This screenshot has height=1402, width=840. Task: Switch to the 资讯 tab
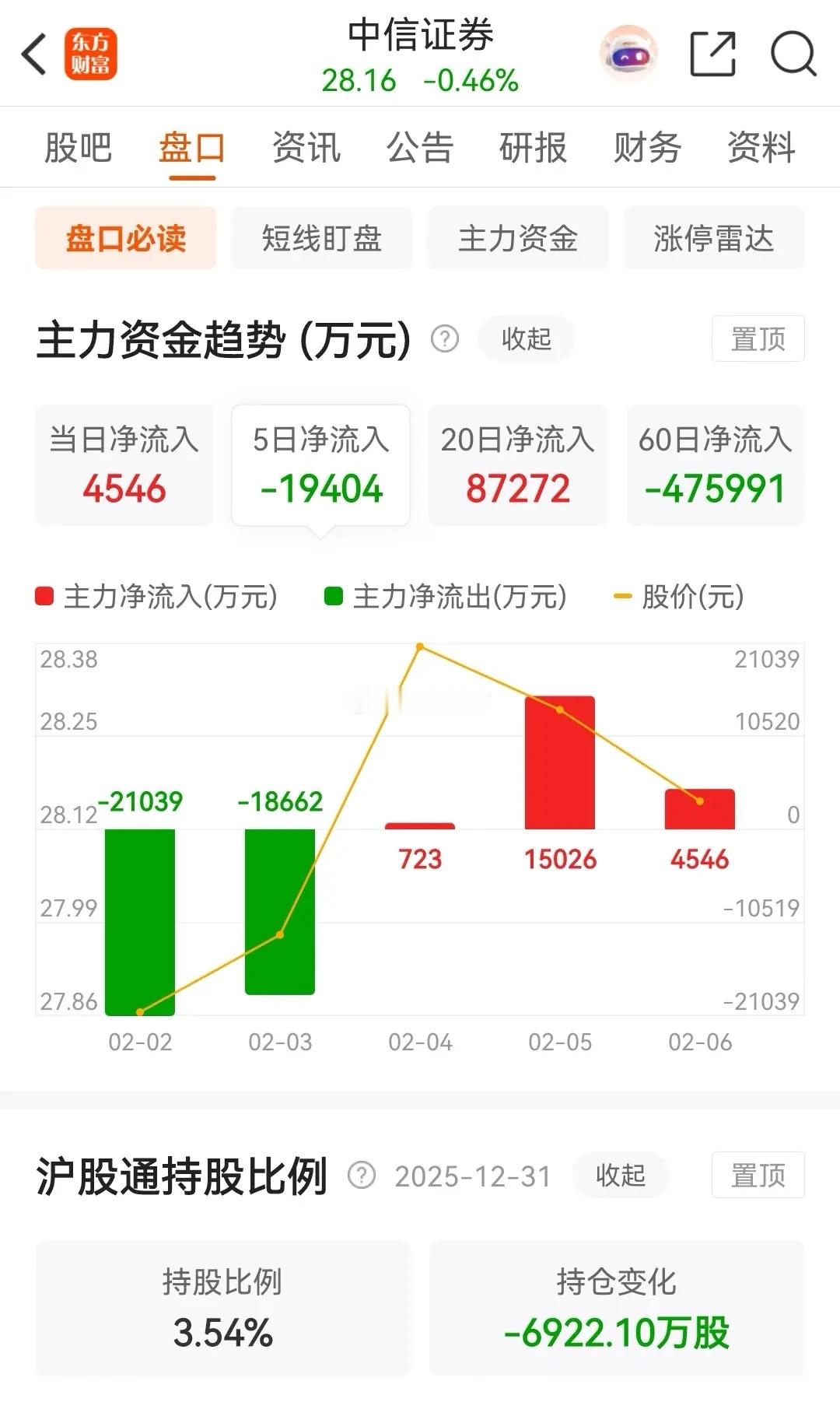[x=306, y=148]
